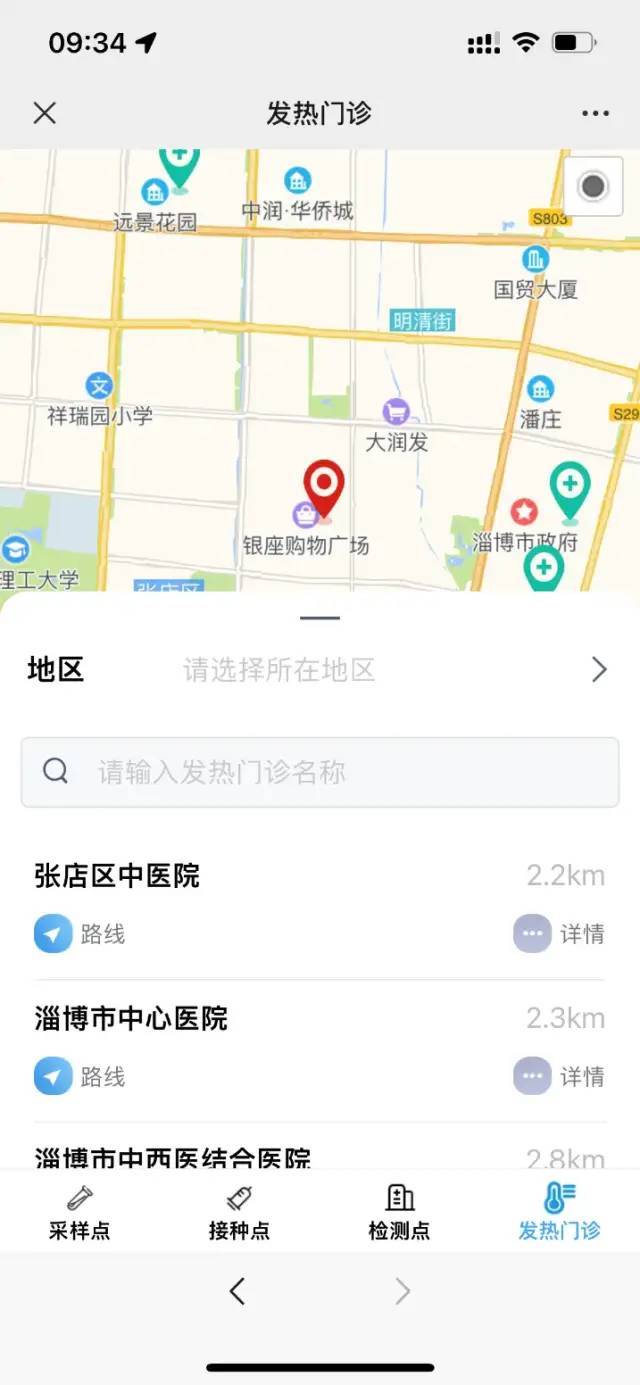Open the 淄博市中西医结合医院 list entry
The image size is (640, 1385).
[173, 1158]
